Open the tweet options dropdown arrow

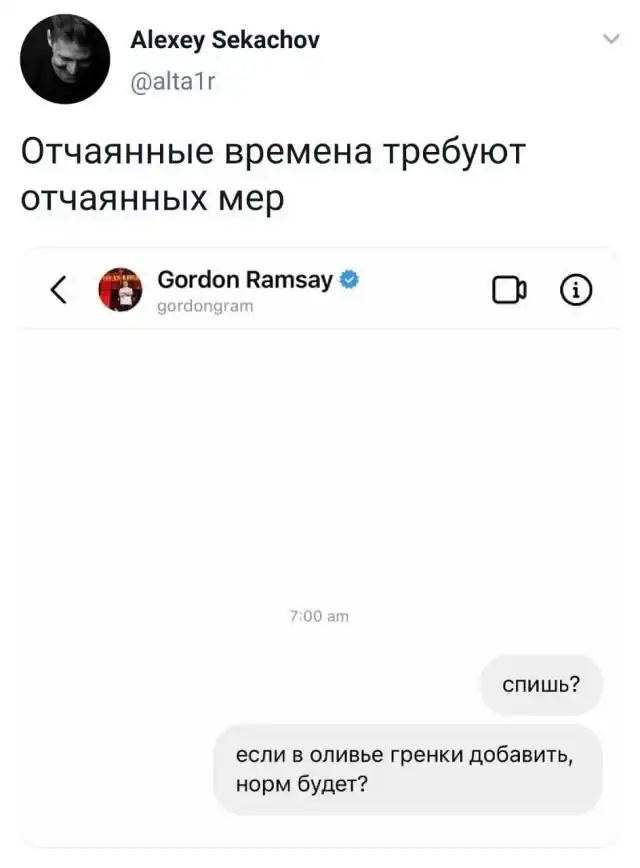[x=611, y=40]
